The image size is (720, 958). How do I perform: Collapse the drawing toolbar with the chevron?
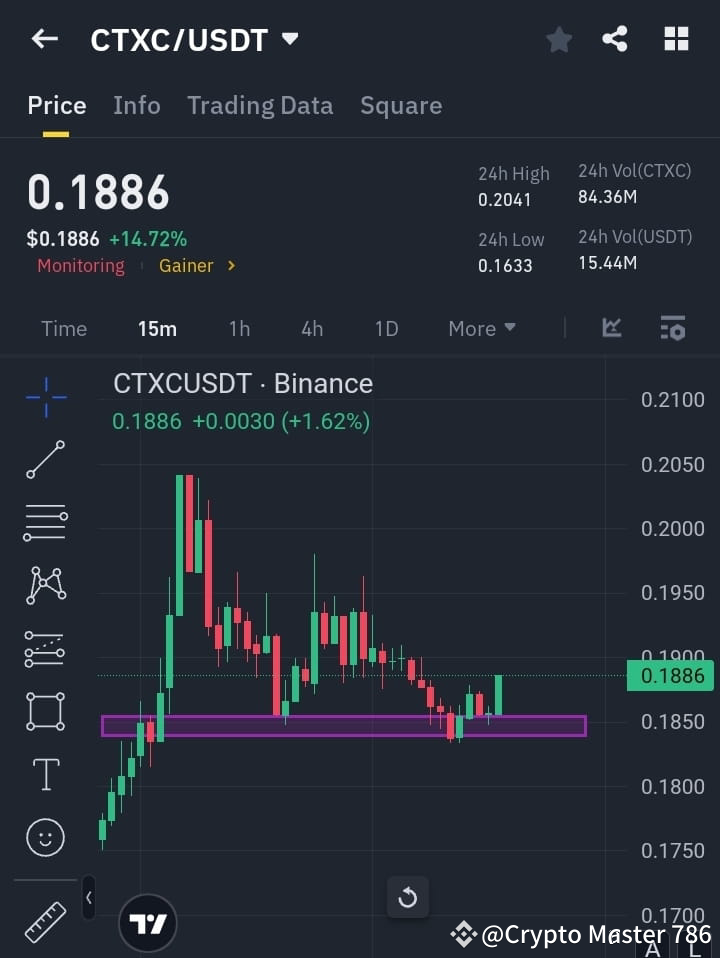click(x=88, y=898)
